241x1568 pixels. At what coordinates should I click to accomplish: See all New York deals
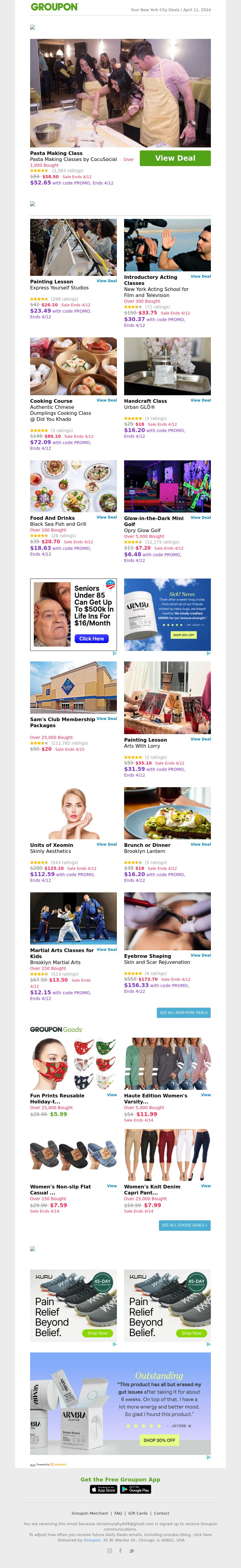coord(184,1013)
